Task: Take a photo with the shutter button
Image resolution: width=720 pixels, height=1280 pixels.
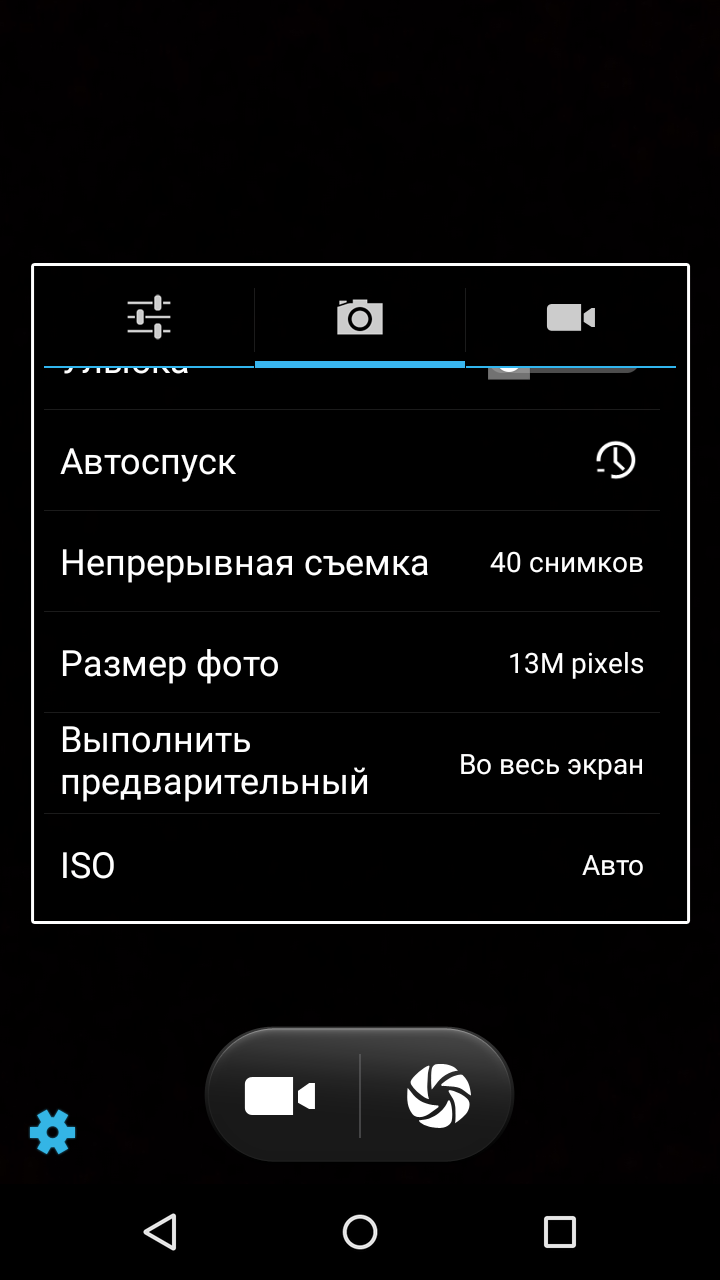Action: 438,1096
